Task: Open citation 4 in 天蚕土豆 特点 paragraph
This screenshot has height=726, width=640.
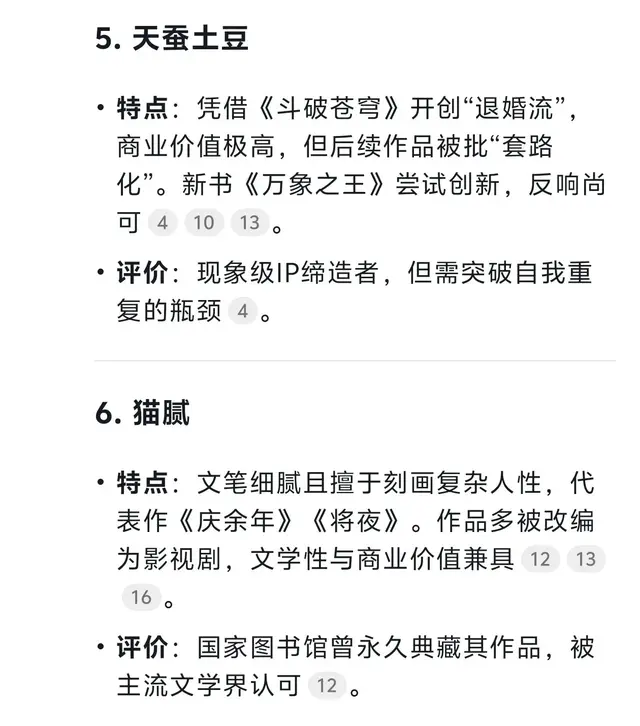Action: coord(163,223)
